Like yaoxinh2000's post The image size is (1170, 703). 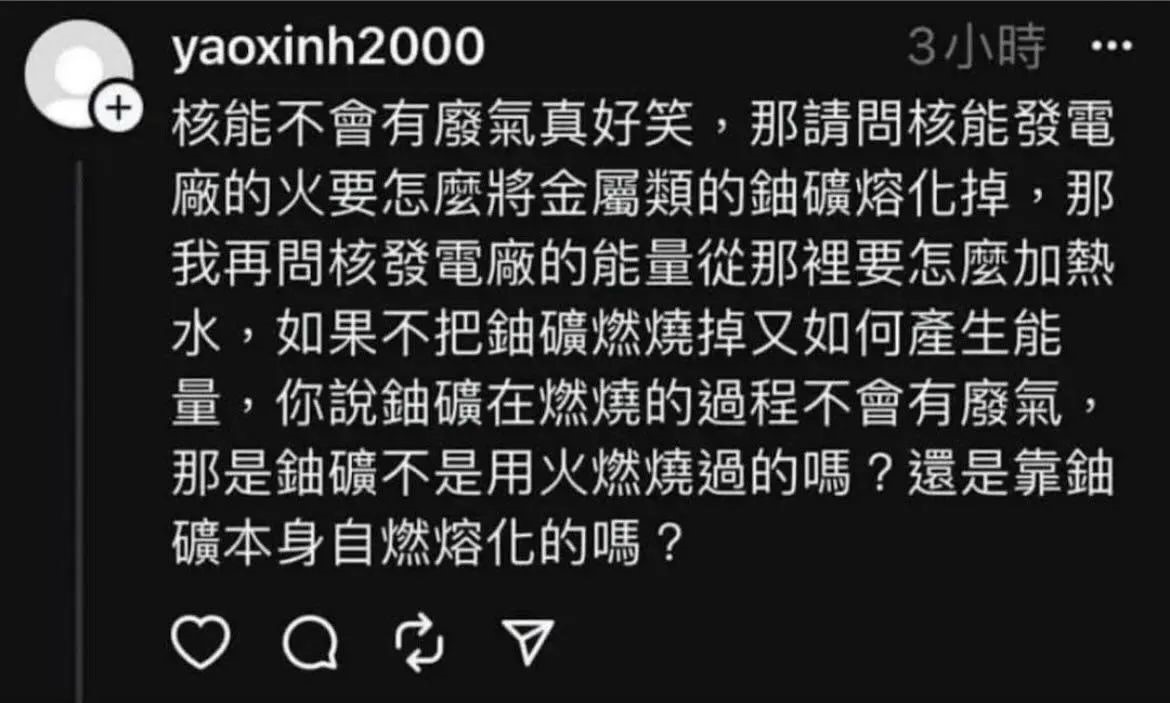click(201, 641)
